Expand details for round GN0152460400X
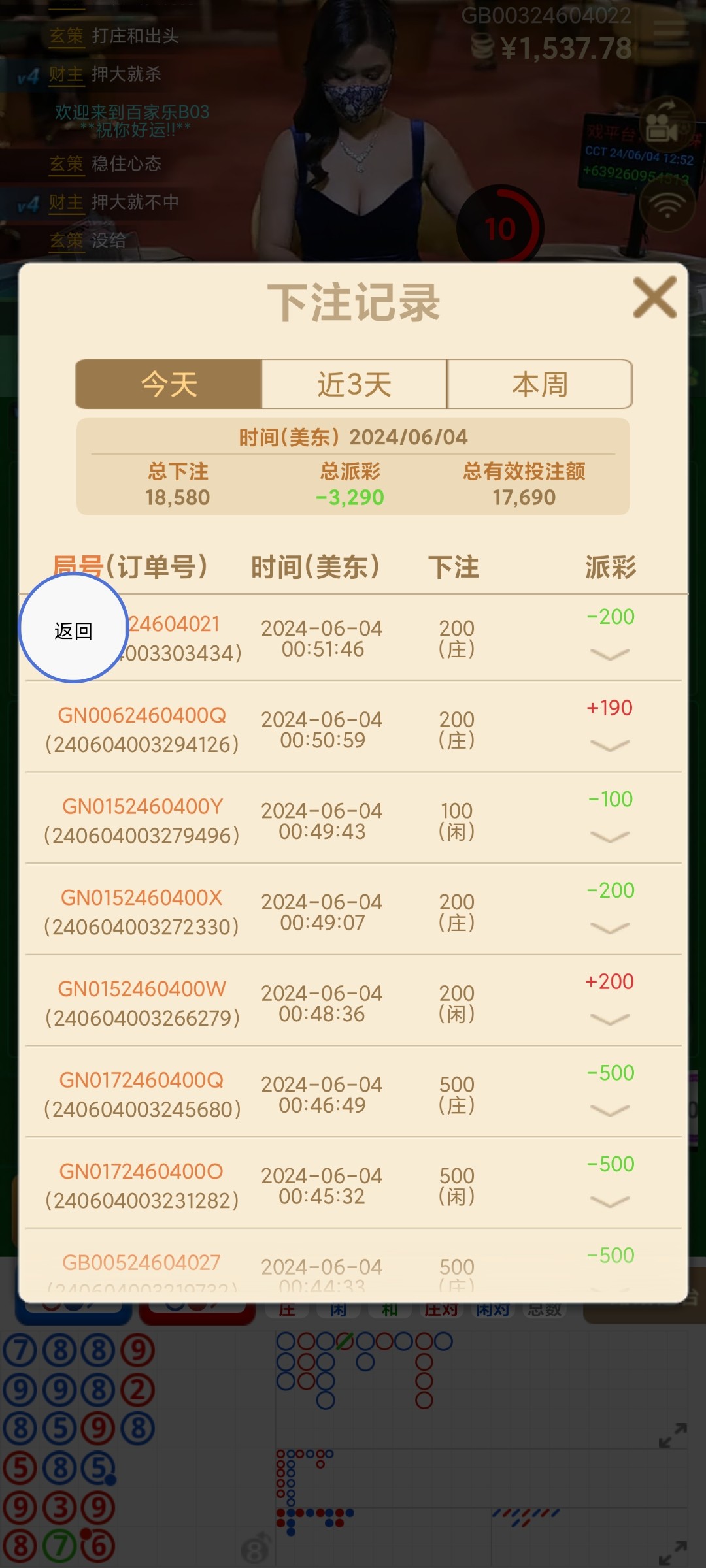 pyautogui.click(x=609, y=928)
